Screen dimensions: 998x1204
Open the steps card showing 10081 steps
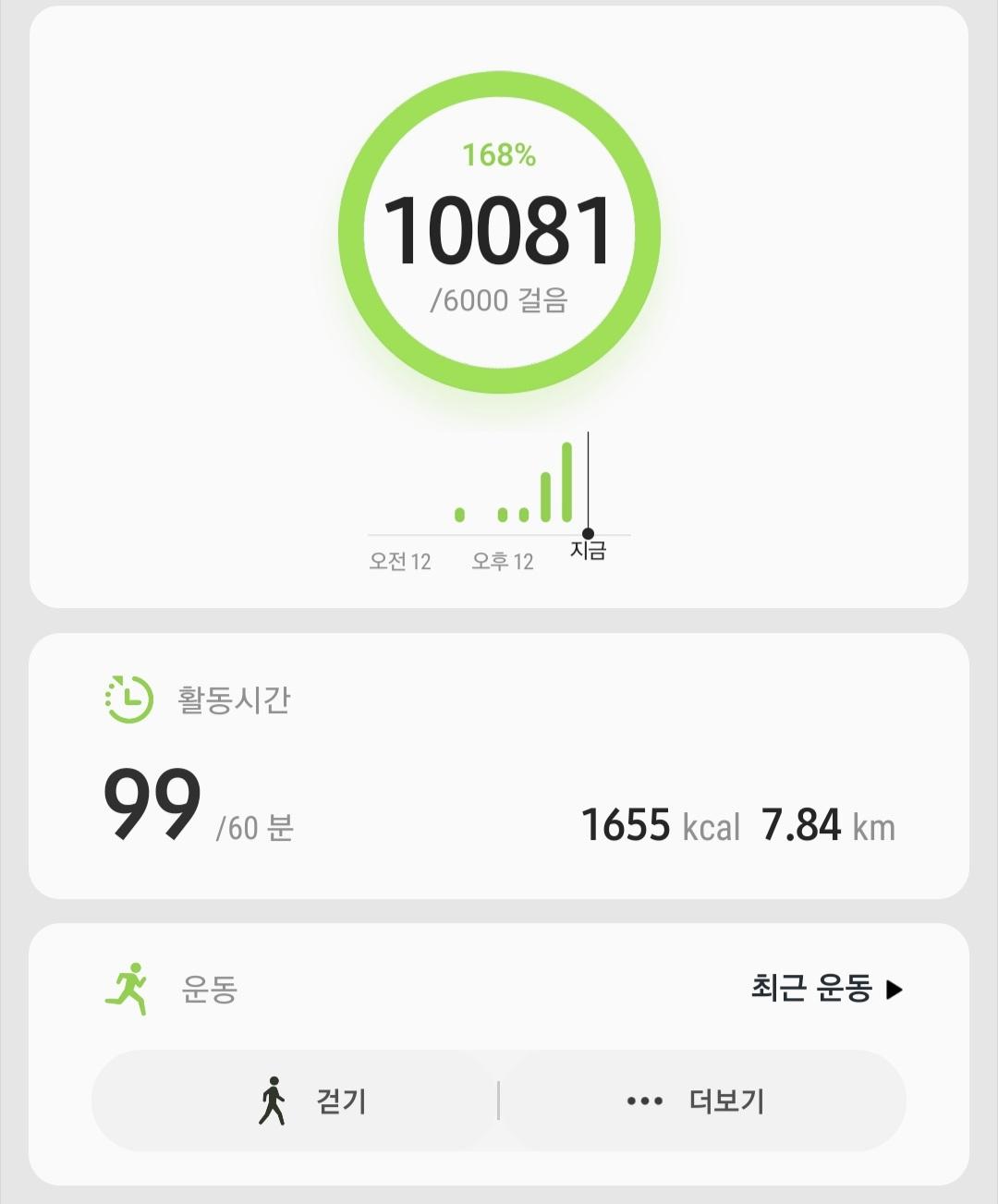(499, 231)
